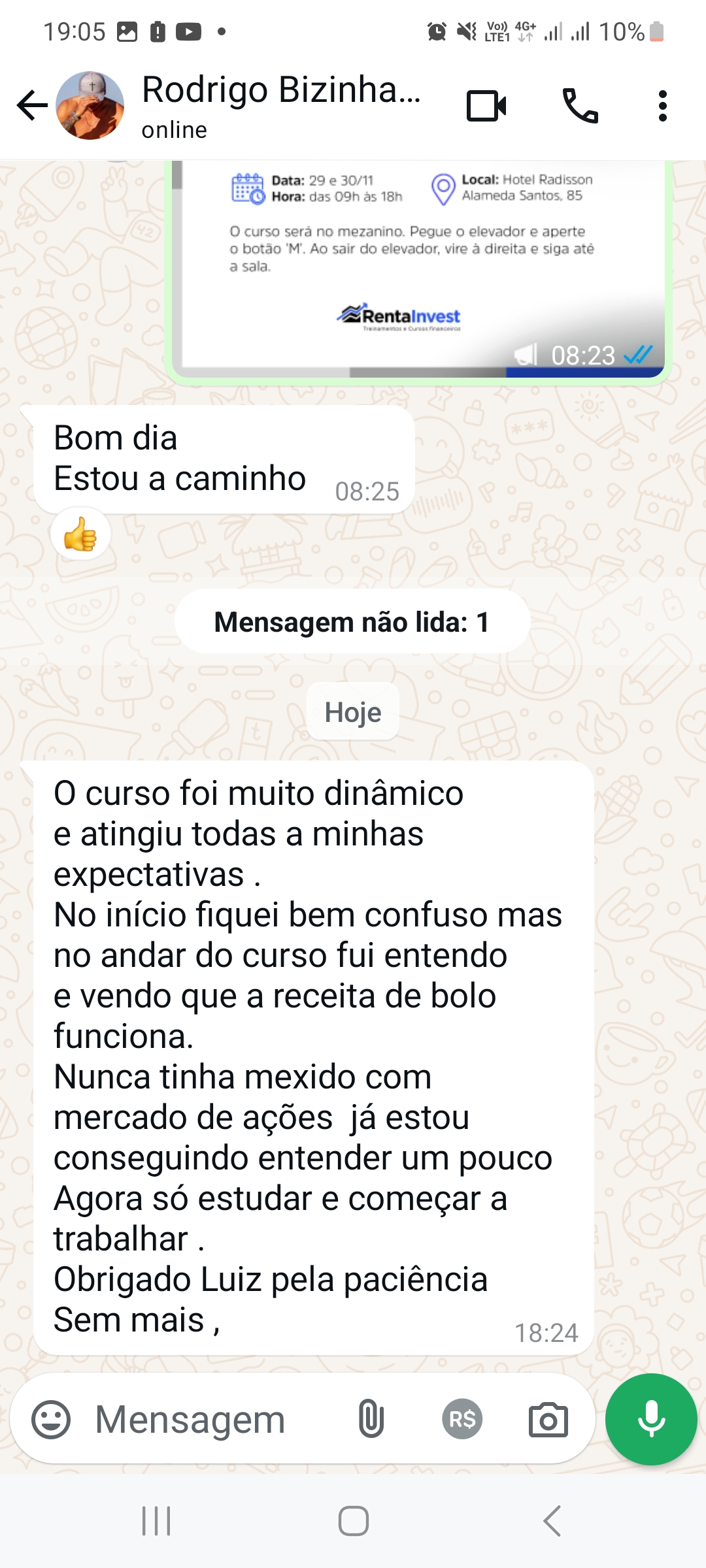Start a video call with Rodrigo
Screen dimensions: 706x1568
(x=486, y=106)
